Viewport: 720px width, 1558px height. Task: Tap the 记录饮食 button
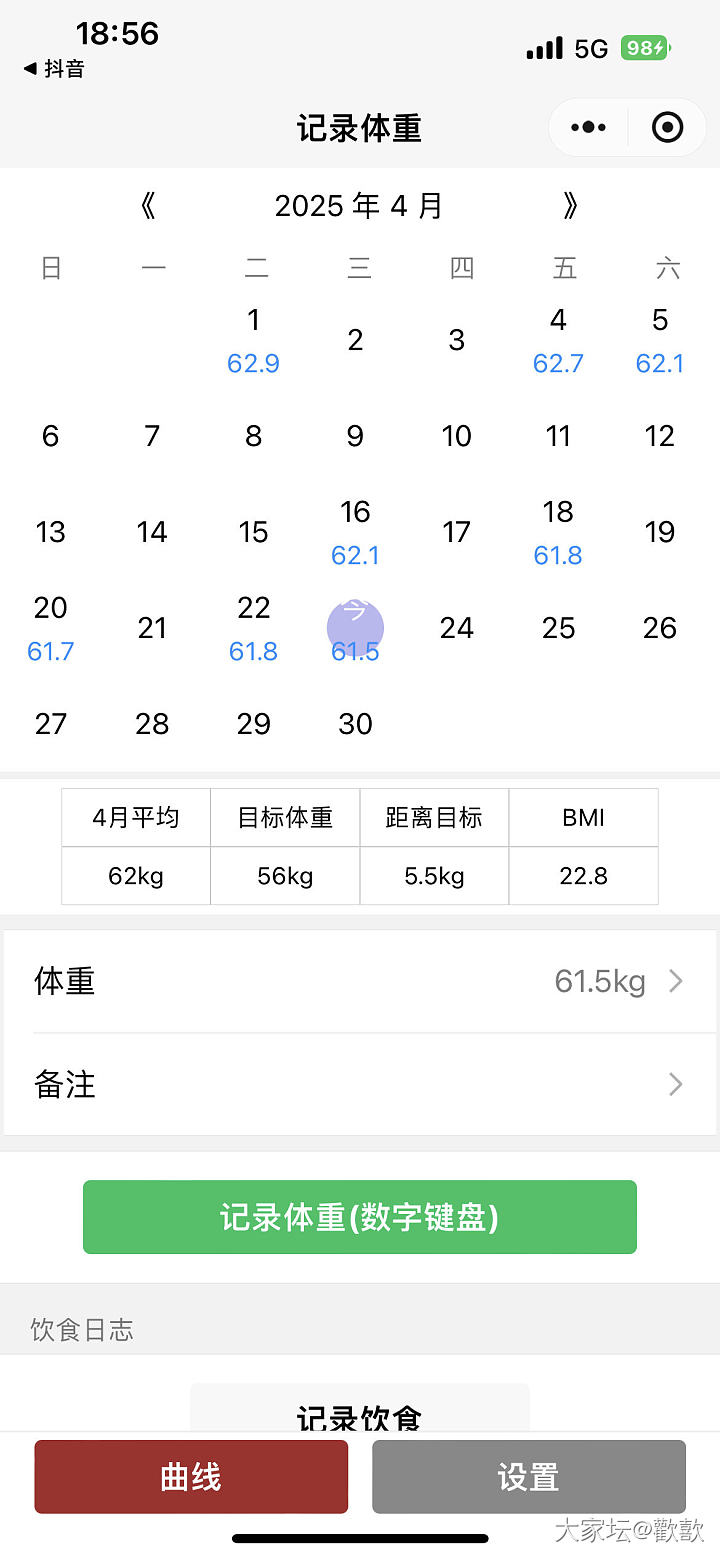tap(360, 1412)
